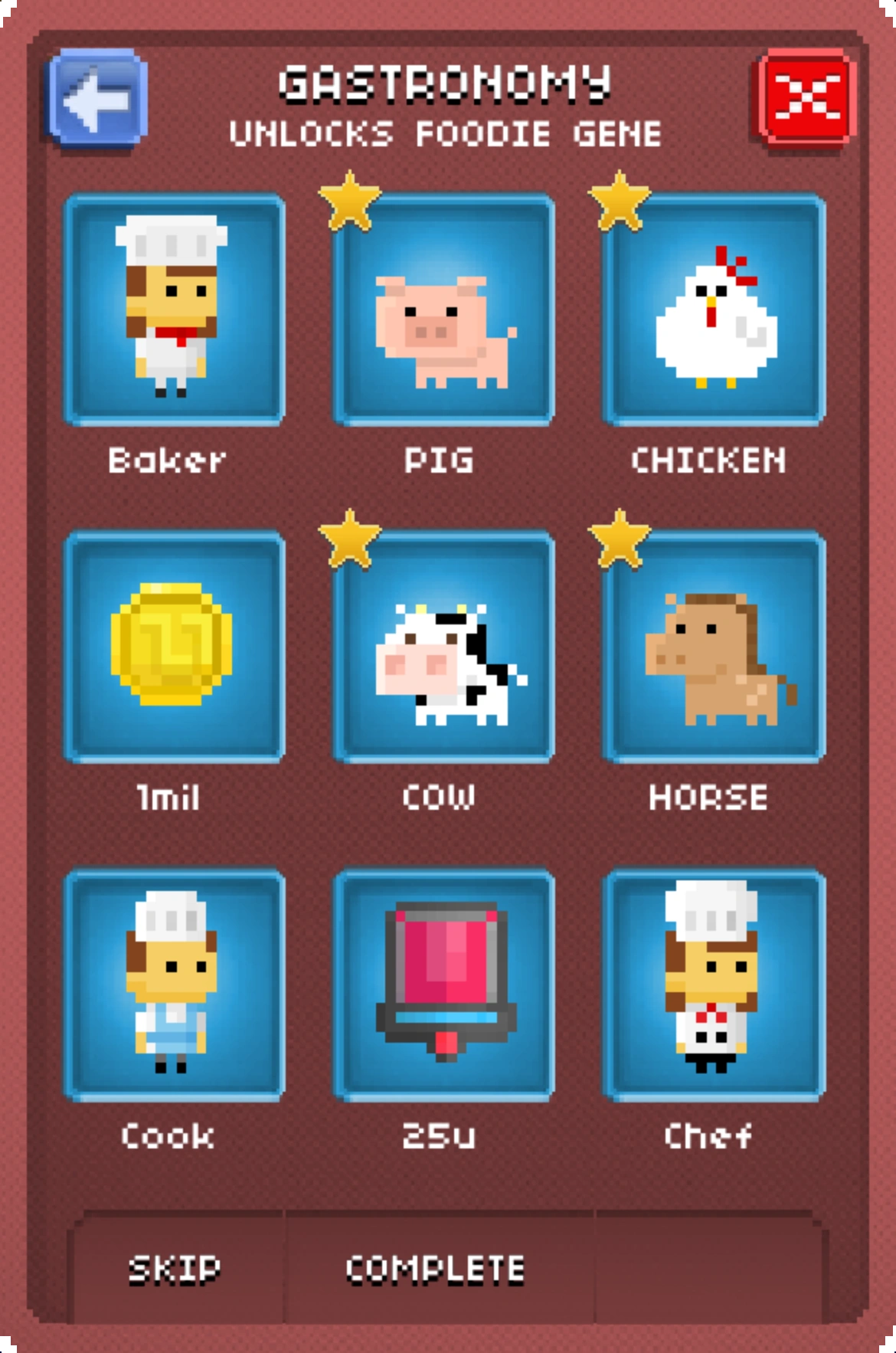
Task: Choose the Horse tile
Action: (x=714, y=647)
